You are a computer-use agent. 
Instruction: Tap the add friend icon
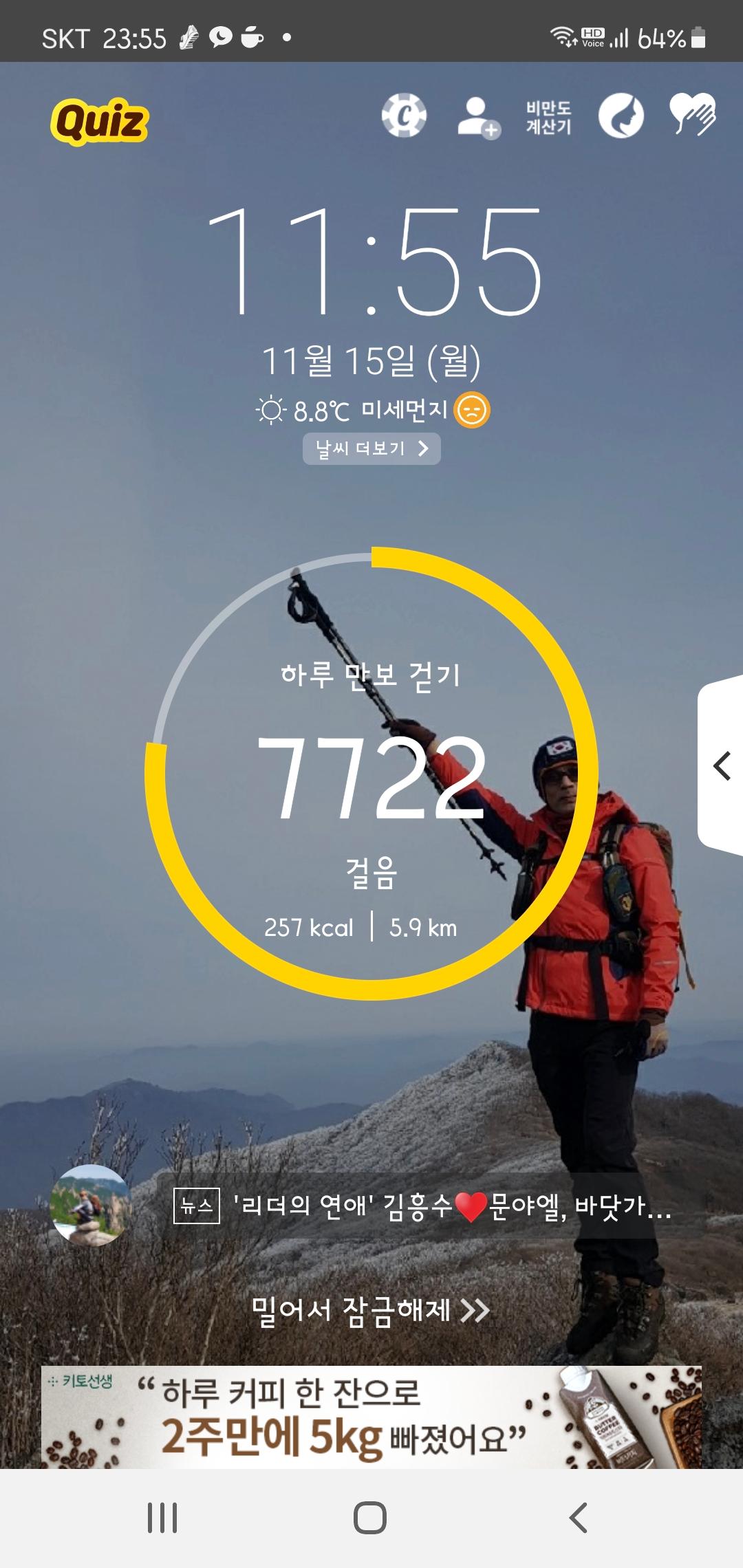pyautogui.click(x=479, y=118)
